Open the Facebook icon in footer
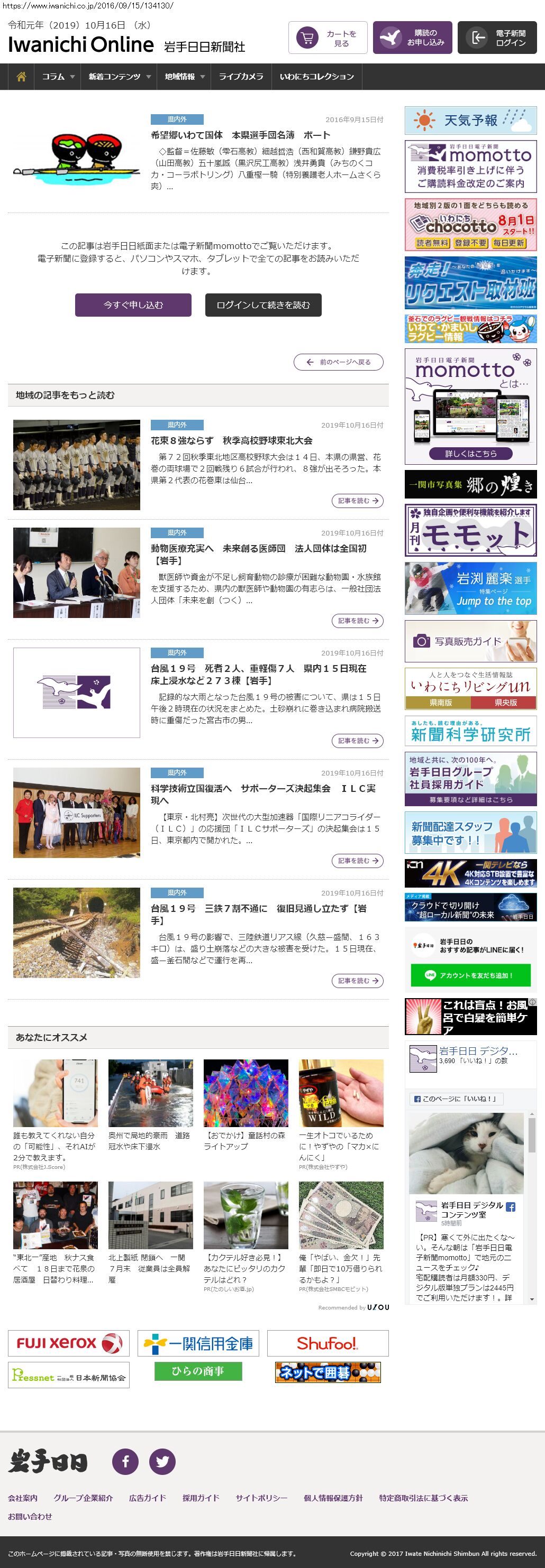 (x=125, y=1462)
